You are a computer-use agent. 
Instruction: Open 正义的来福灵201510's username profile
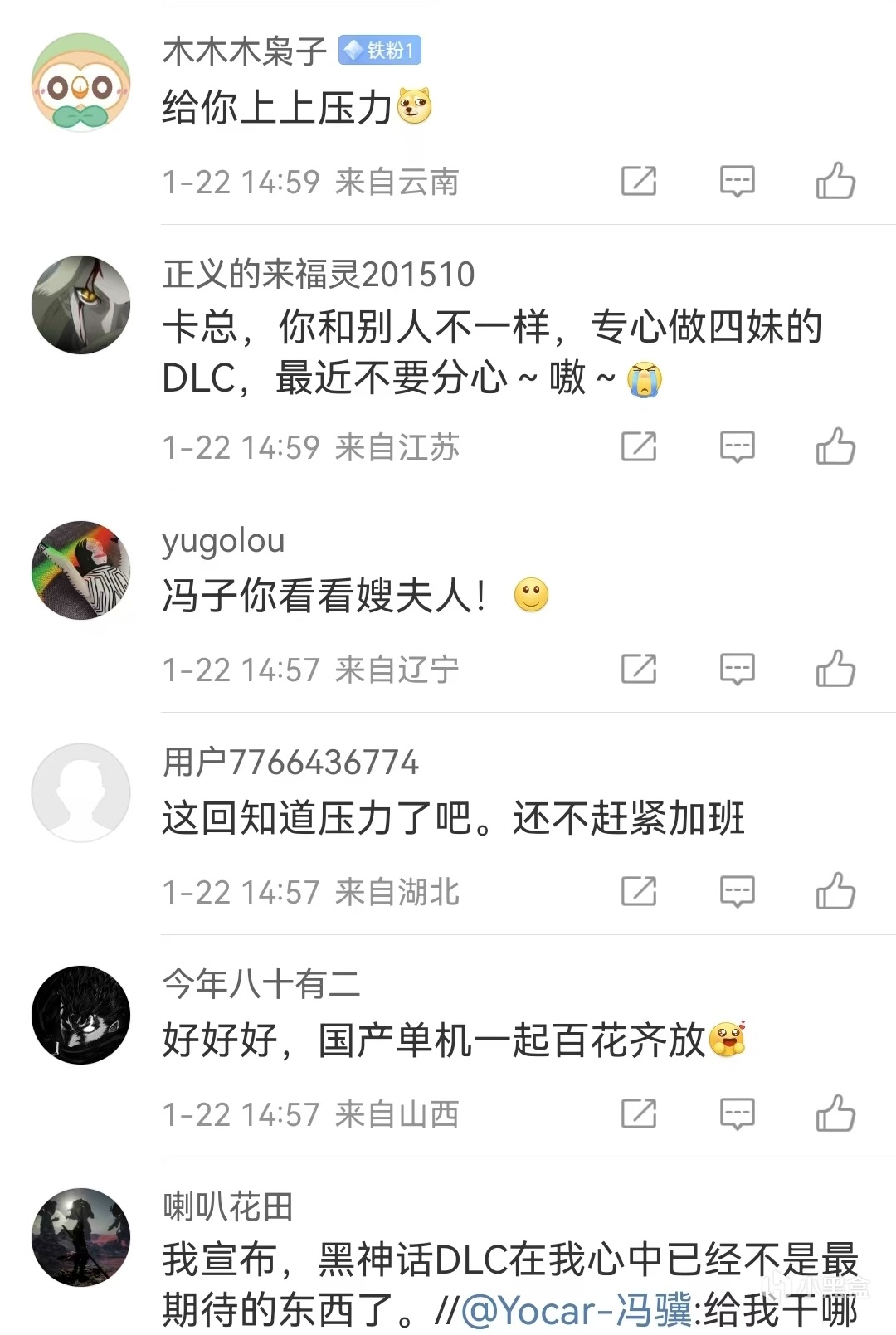[319, 274]
